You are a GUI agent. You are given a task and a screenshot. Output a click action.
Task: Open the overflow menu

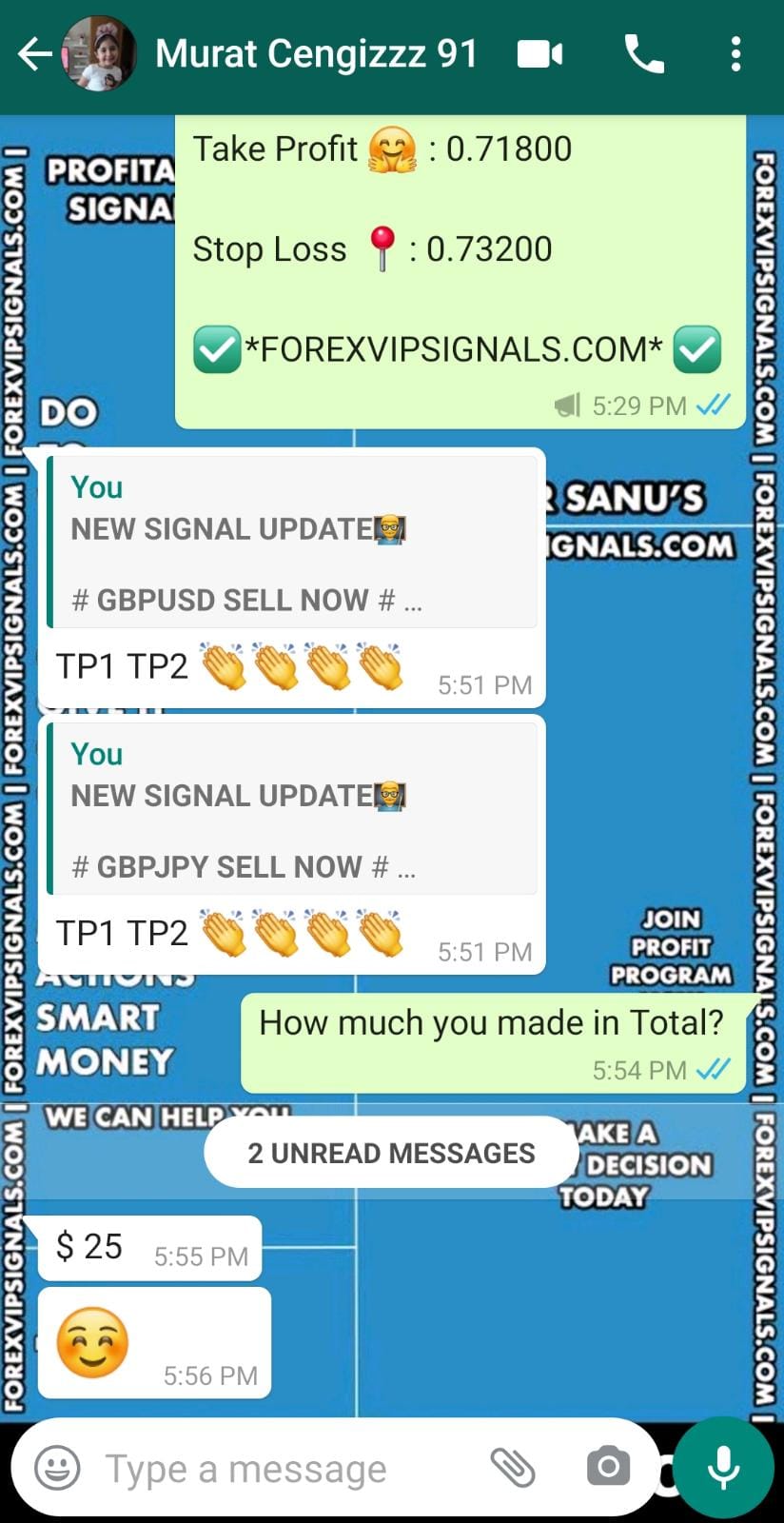click(x=735, y=54)
